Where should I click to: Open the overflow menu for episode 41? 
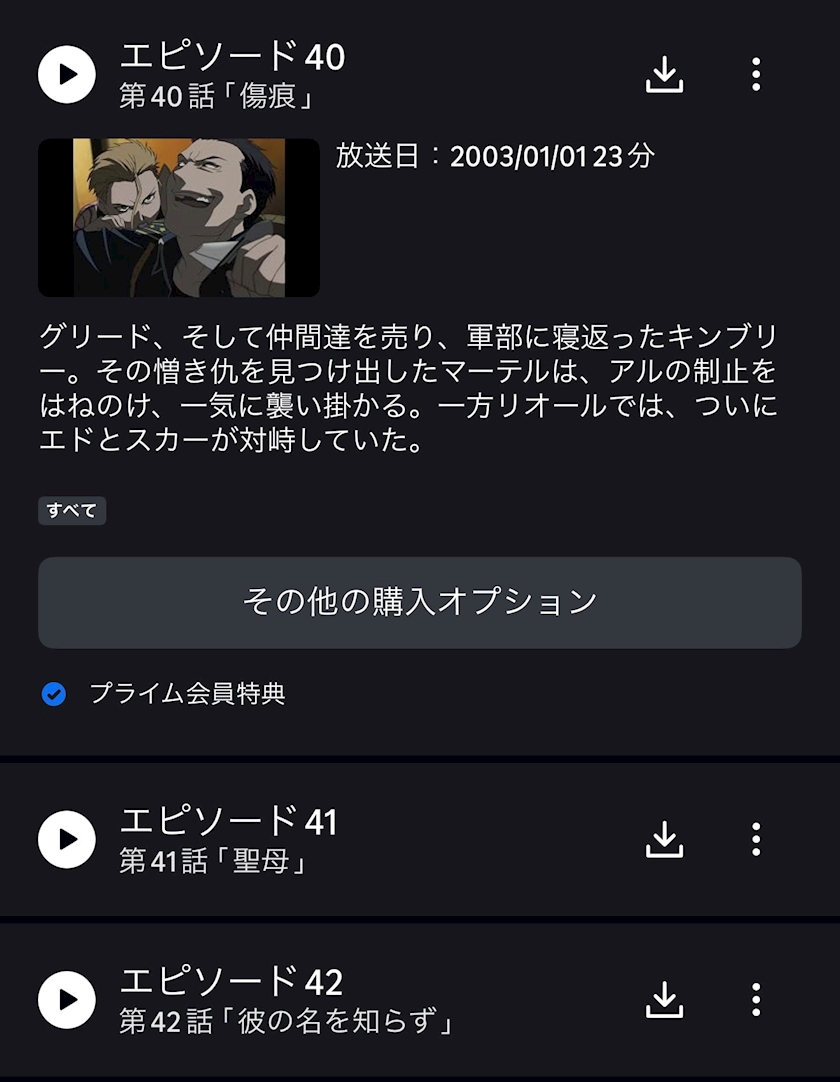coord(756,839)
